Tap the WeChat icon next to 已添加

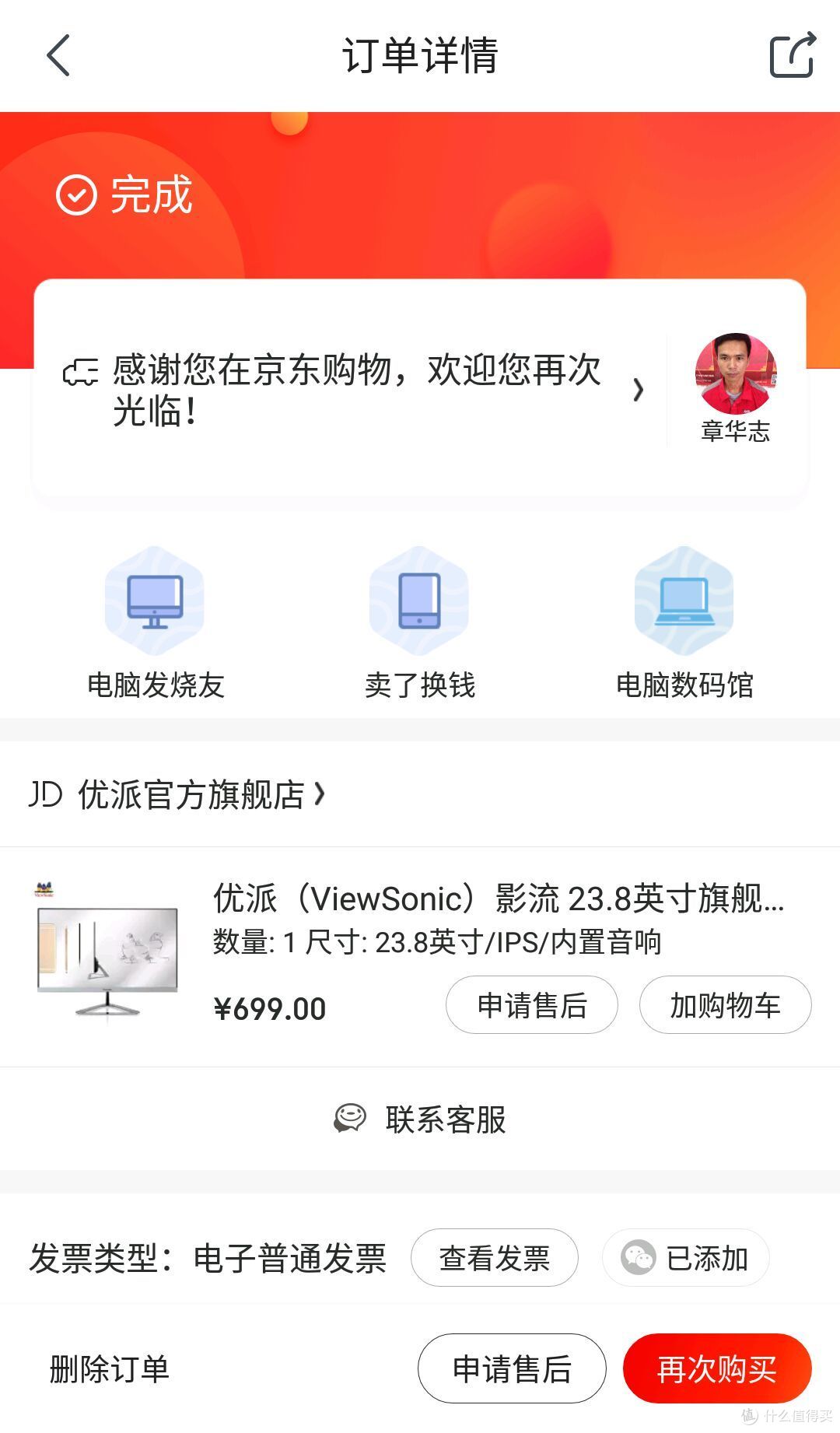[639, 1257]
